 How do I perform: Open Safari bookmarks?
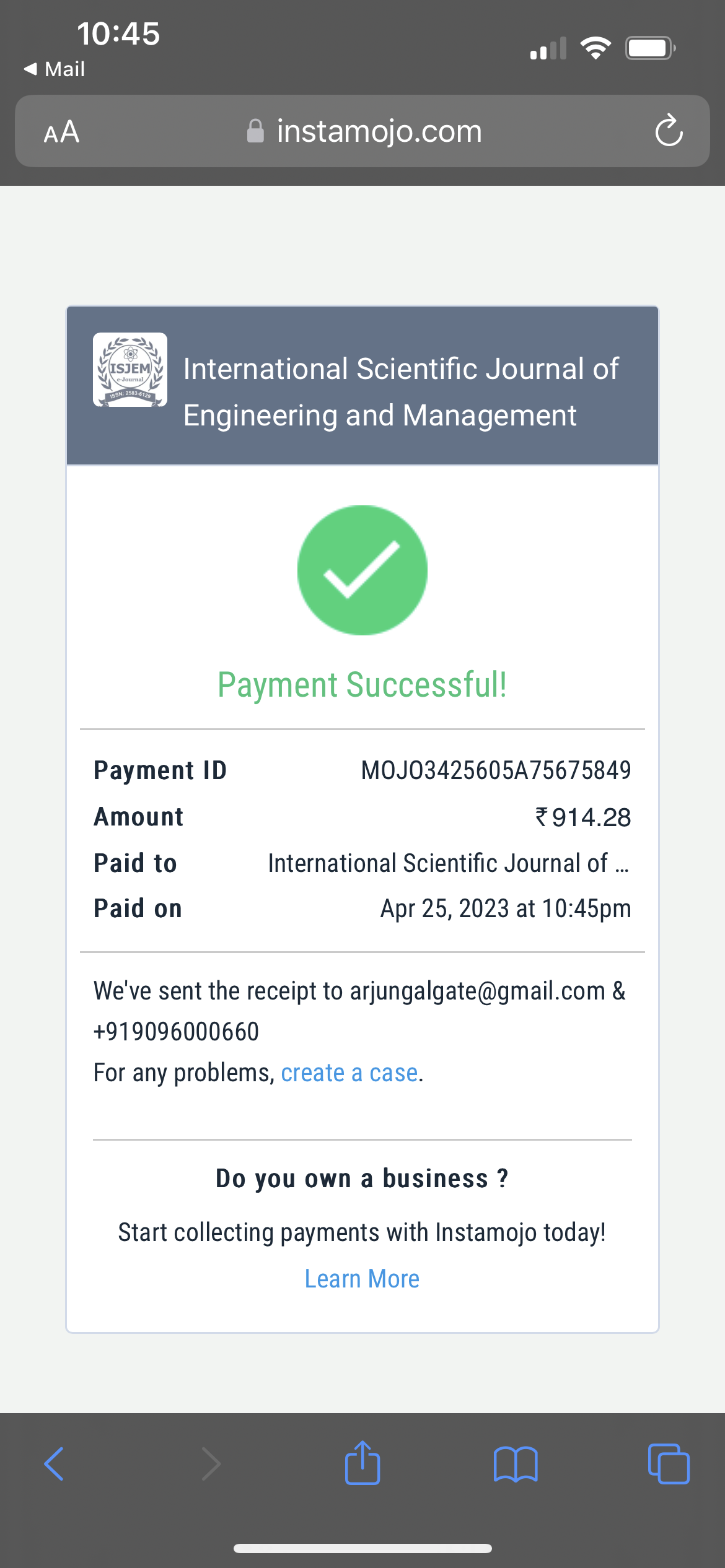[x=516, y=1464]
